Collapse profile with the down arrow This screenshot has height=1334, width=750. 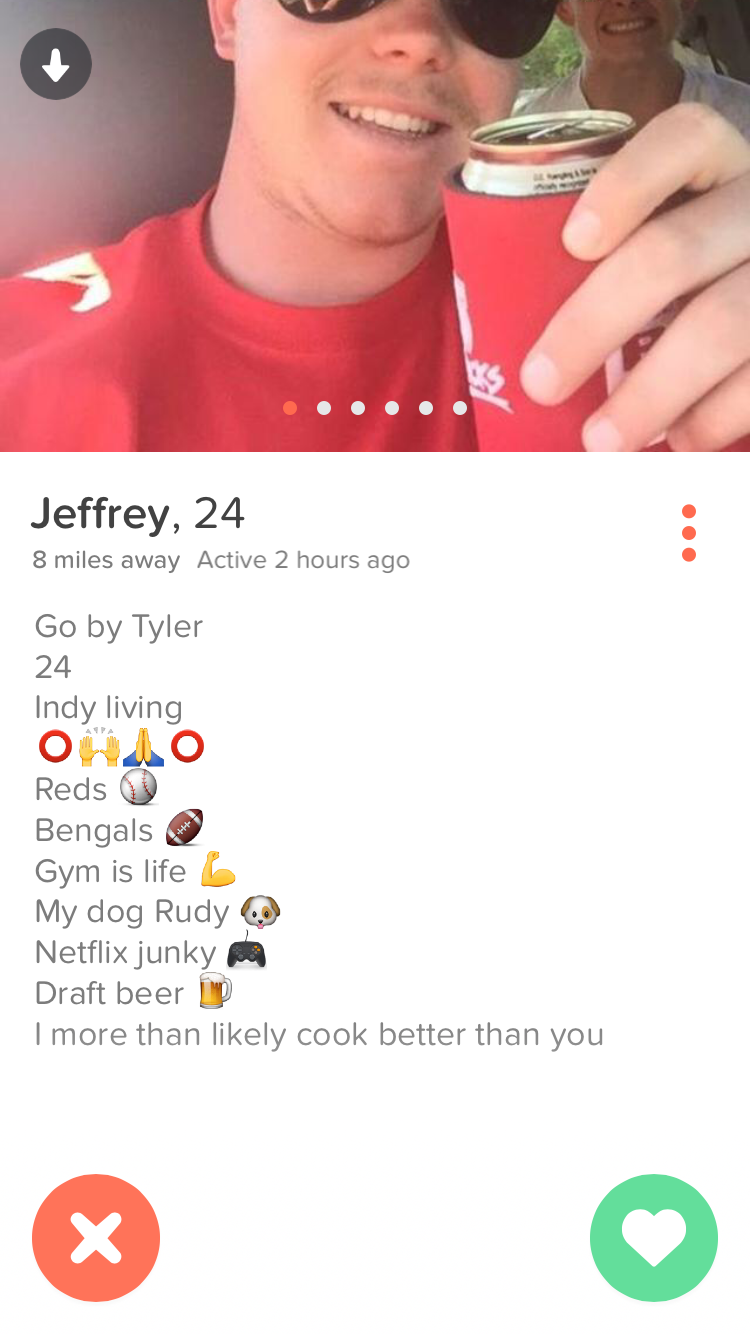pyautogui.click(x=56, y=66)
